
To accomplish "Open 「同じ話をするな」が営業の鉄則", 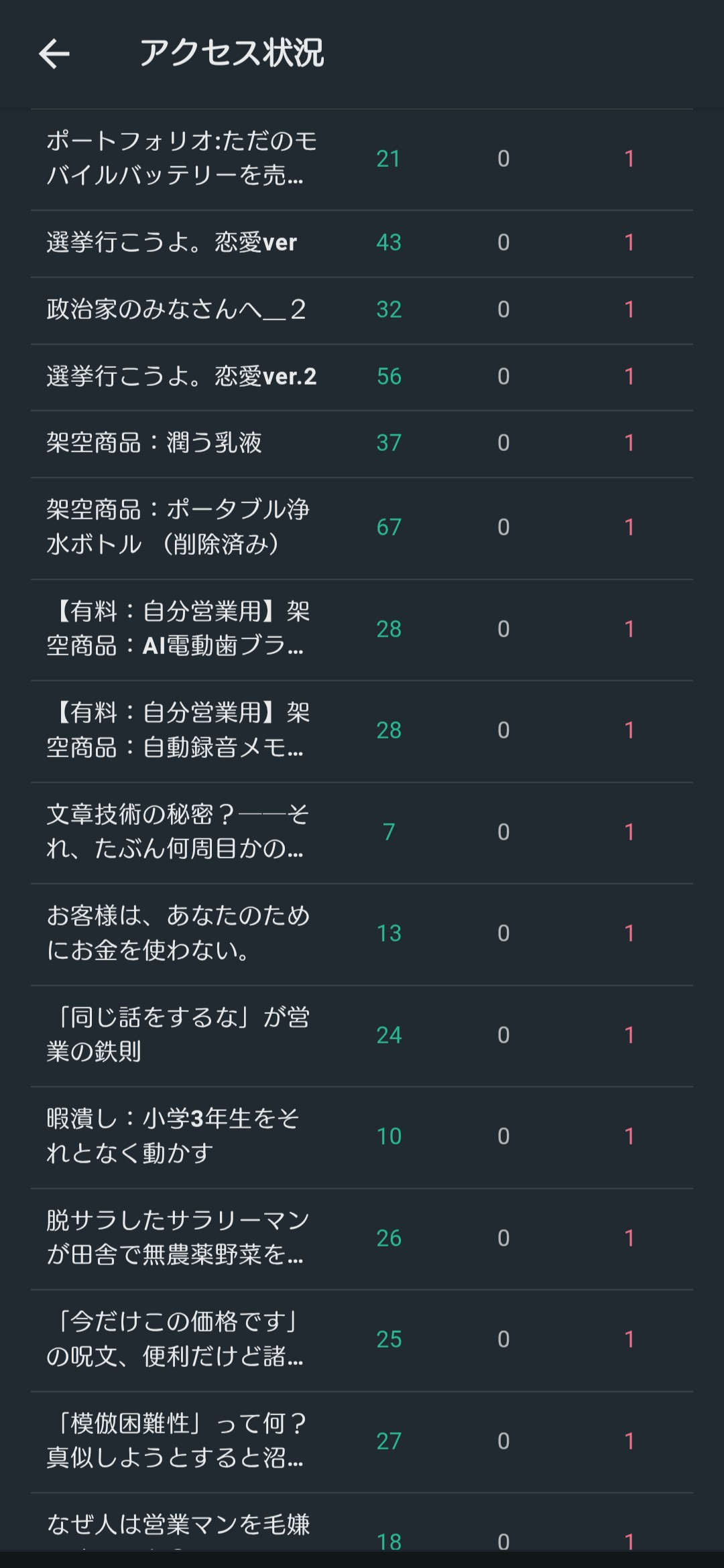I will coord(178,1035).
